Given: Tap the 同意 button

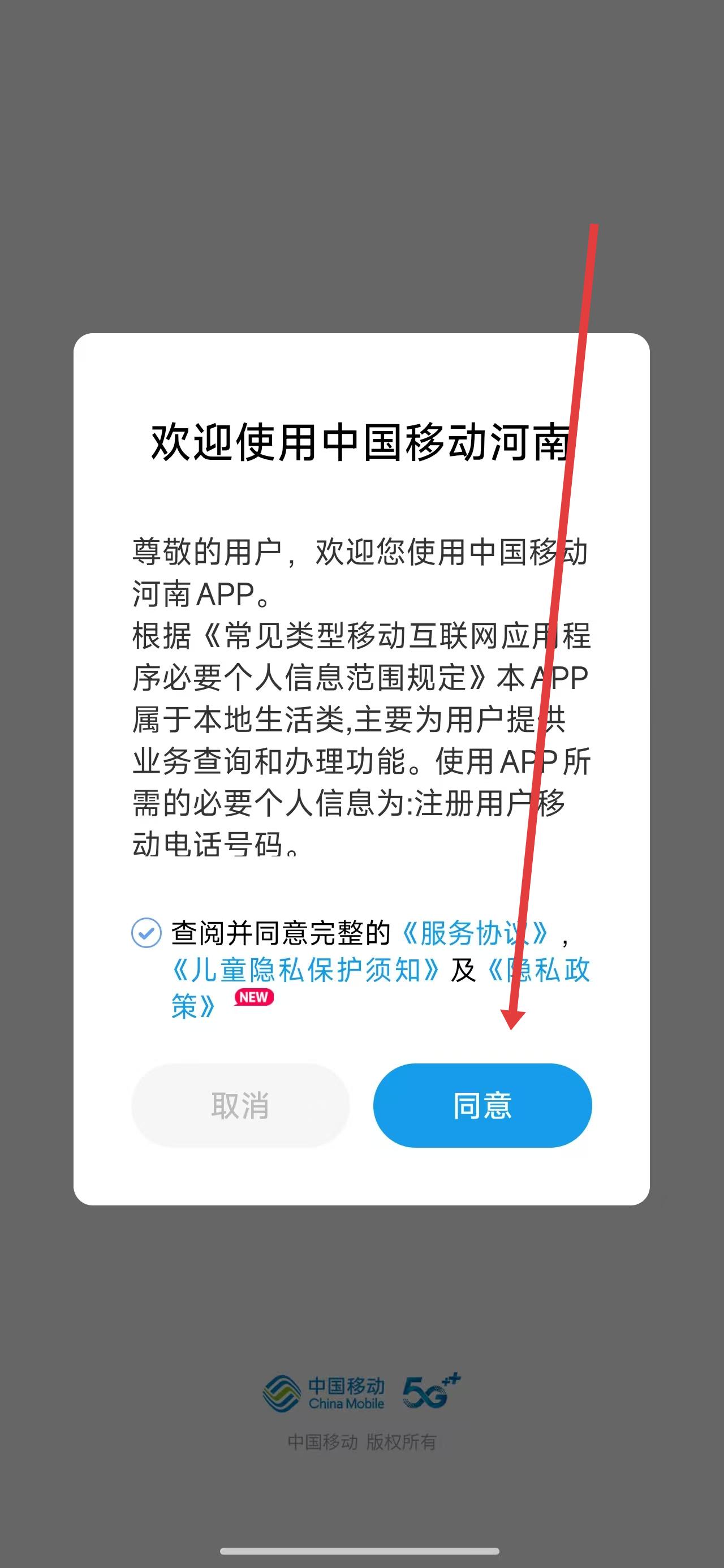Looking at the screenshot, I should point(482,1105).
